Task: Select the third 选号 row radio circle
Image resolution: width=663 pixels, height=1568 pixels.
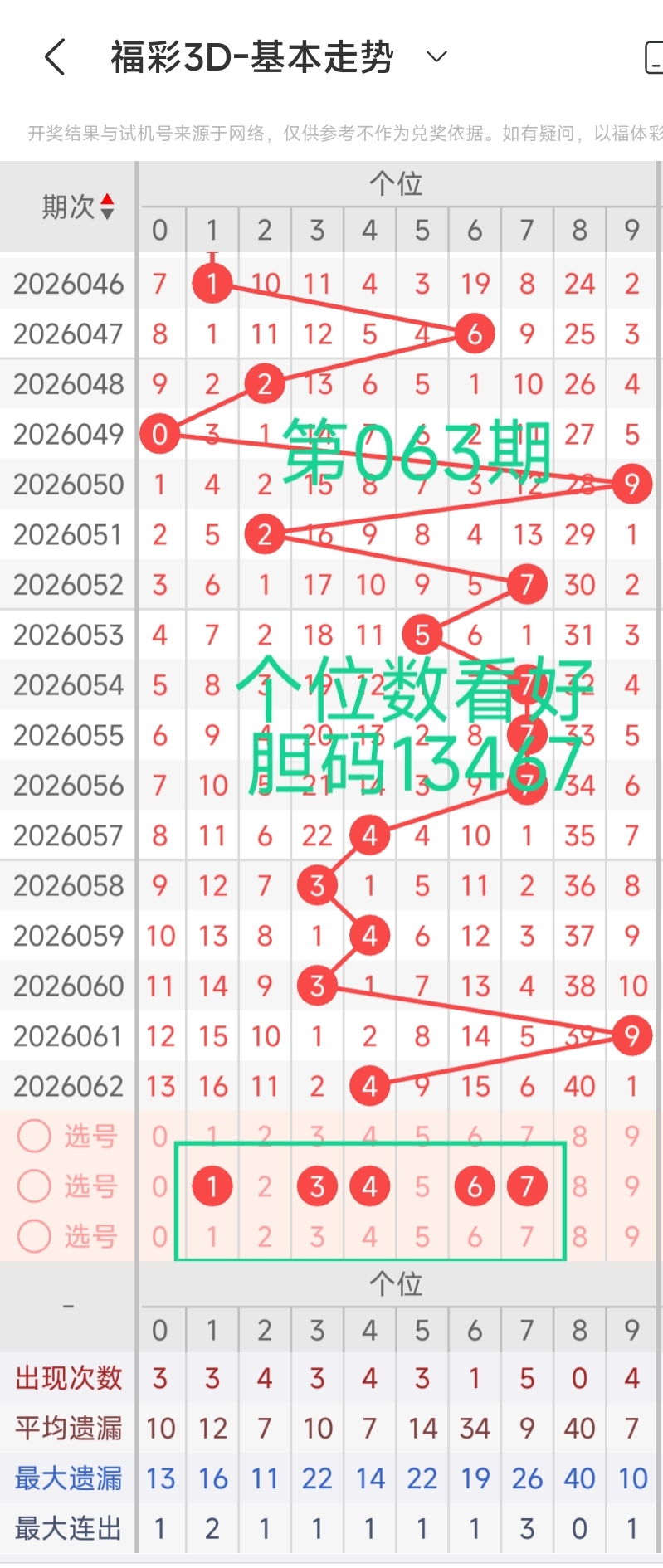Action: (34, 1236)
